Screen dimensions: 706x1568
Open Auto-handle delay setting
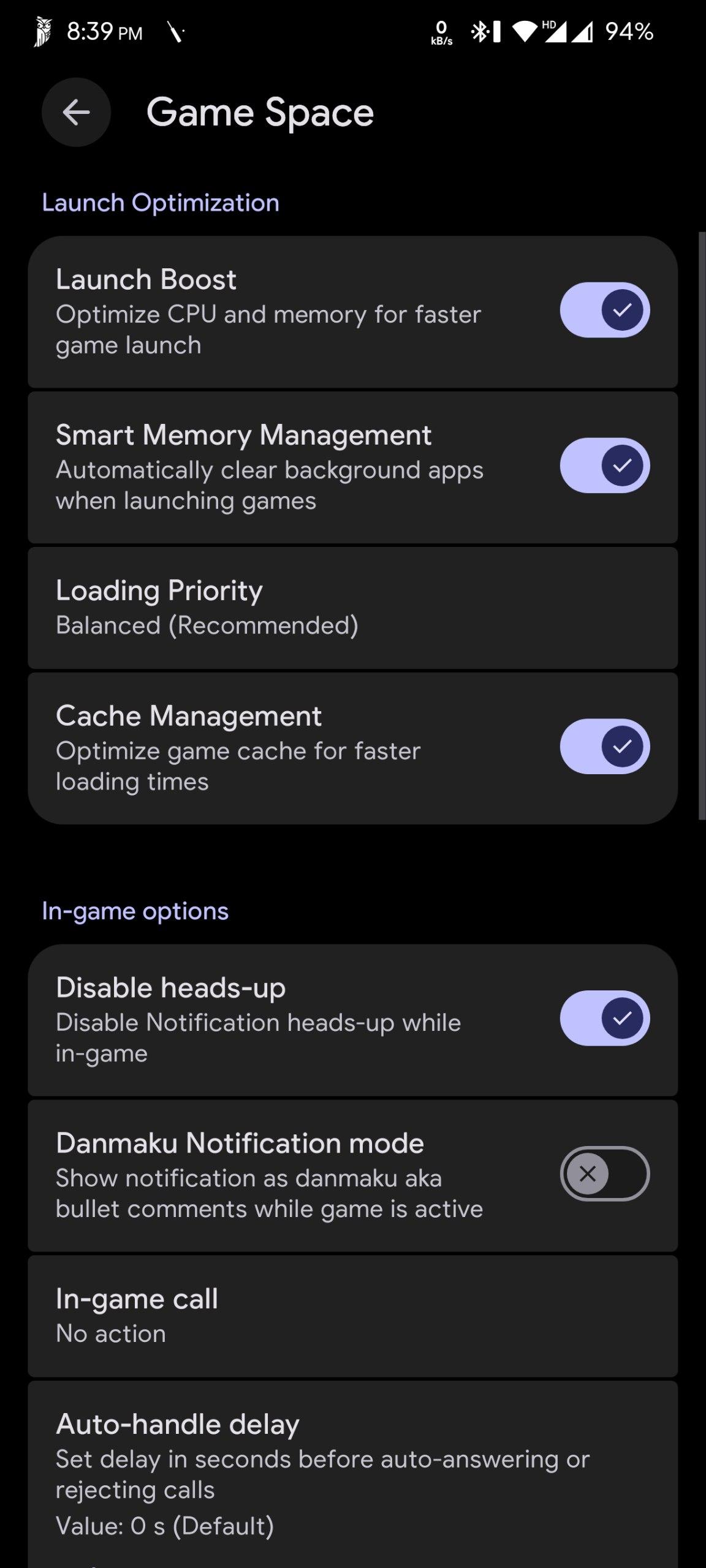pos(352,1473)
